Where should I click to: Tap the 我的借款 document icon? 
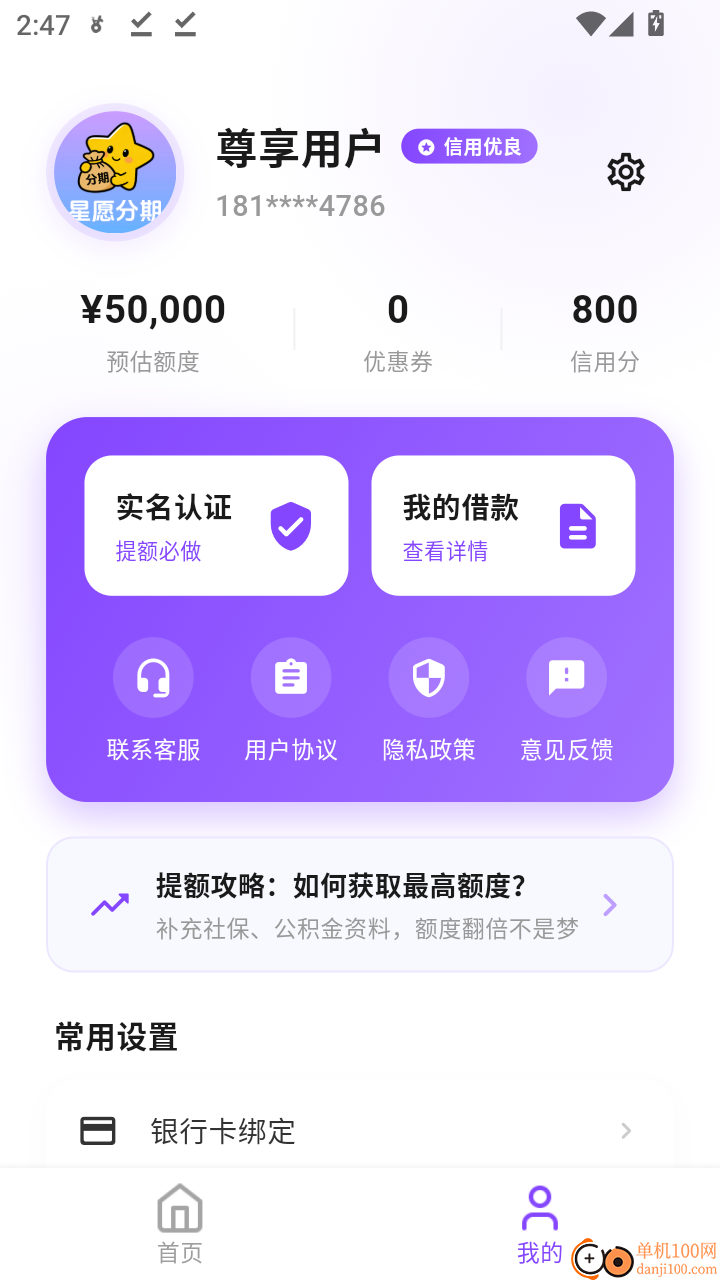coord(578,525)
